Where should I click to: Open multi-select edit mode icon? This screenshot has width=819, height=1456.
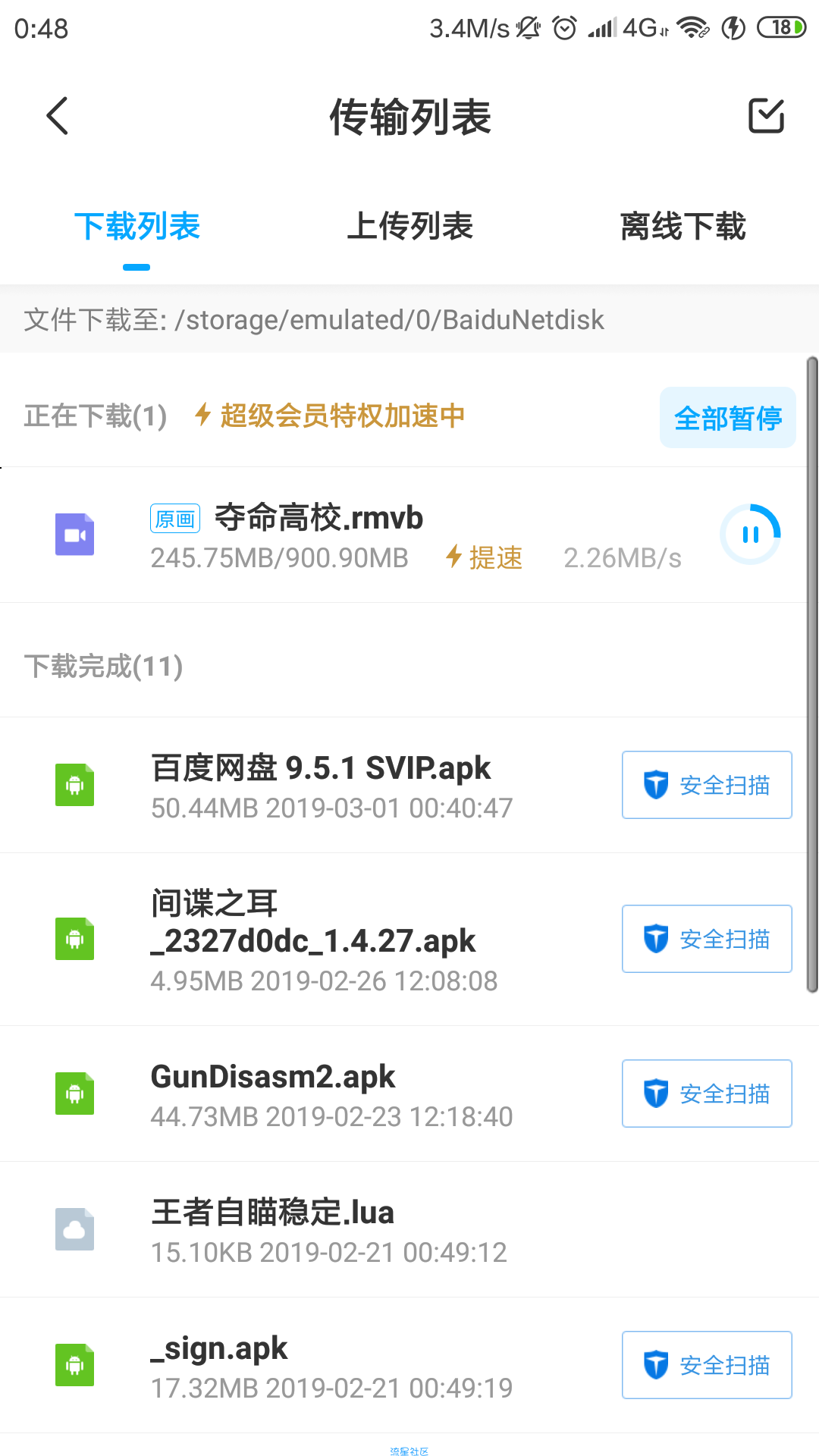click(x=766, y=115)
